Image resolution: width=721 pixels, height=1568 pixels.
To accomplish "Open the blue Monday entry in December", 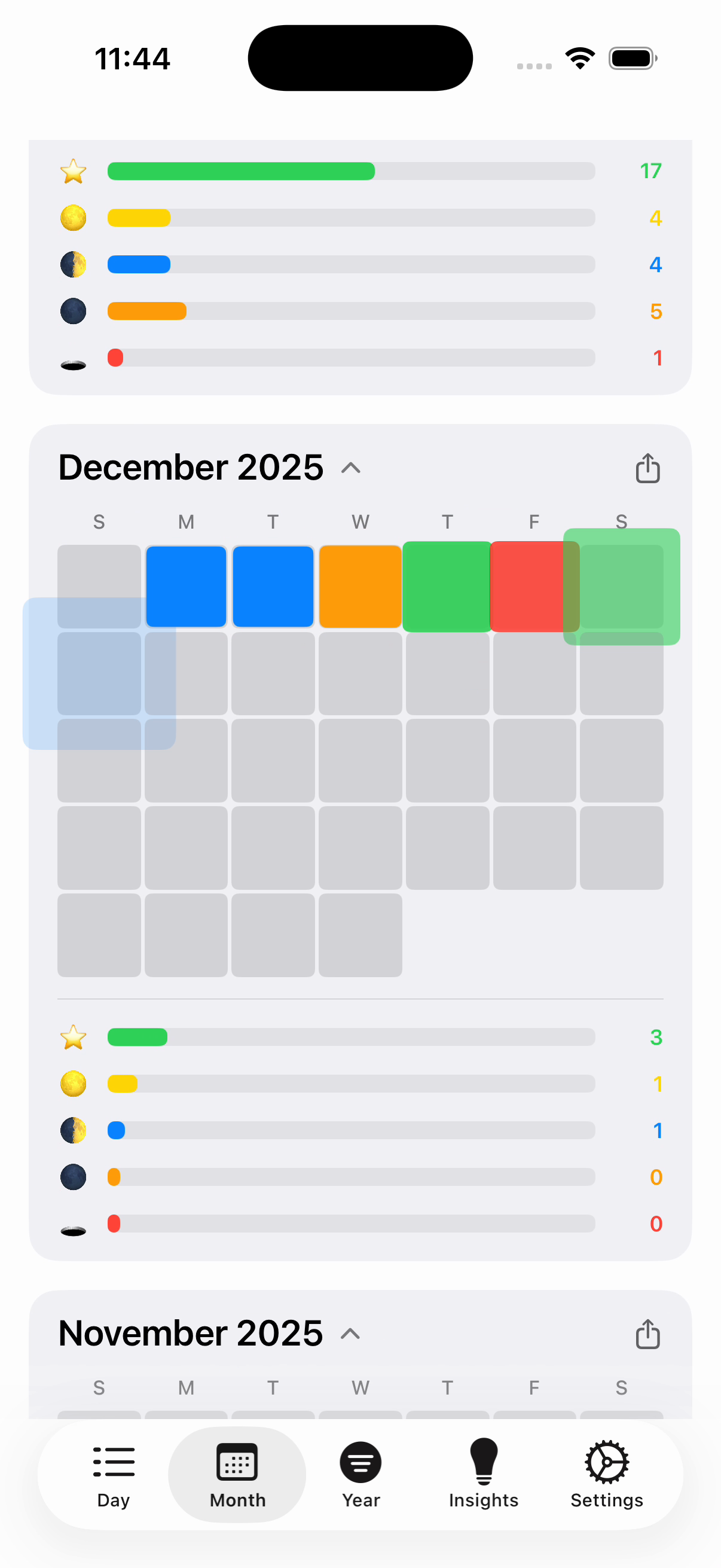I will [186, 586].
